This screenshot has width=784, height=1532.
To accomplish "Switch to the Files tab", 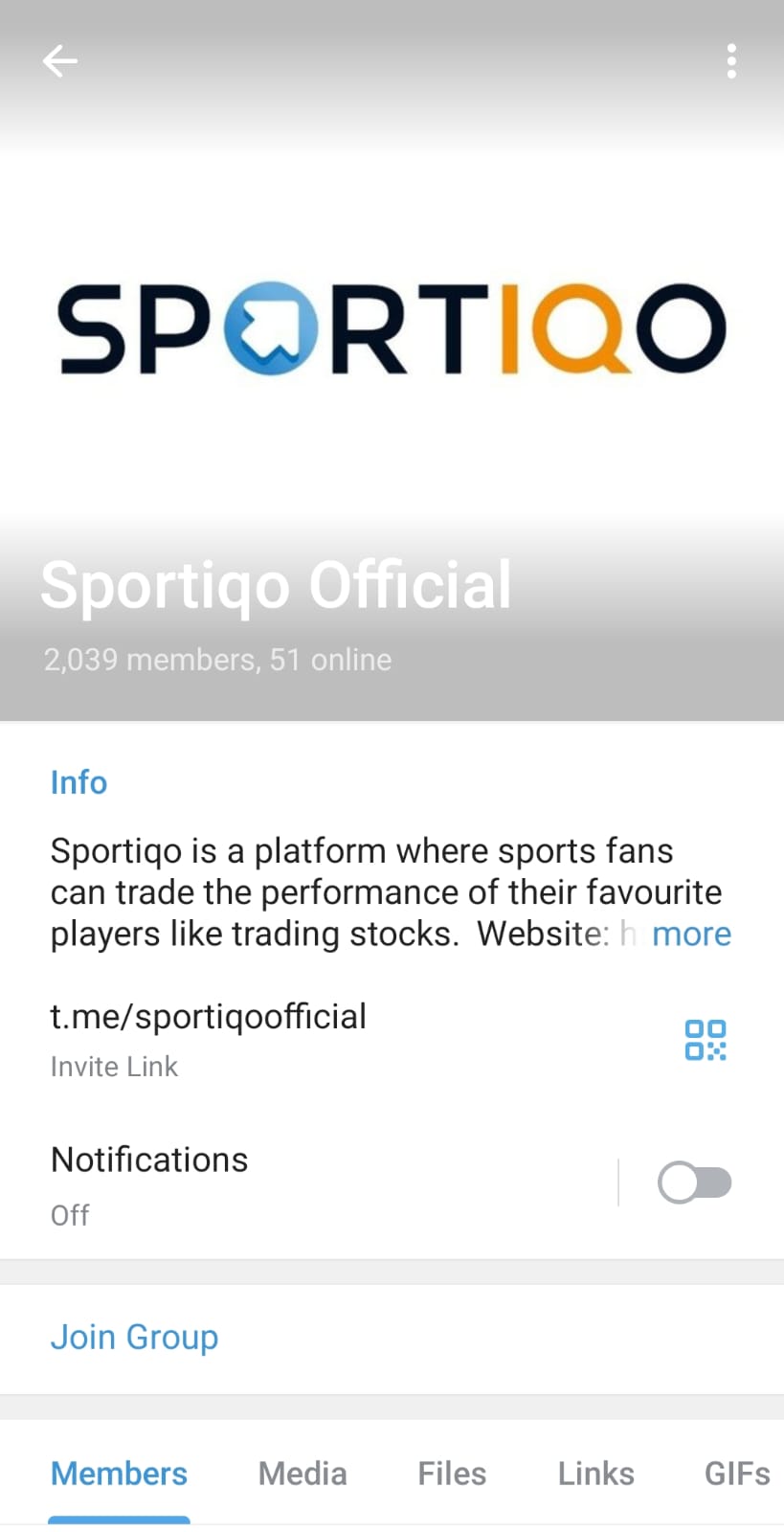I will [452, 1474].
